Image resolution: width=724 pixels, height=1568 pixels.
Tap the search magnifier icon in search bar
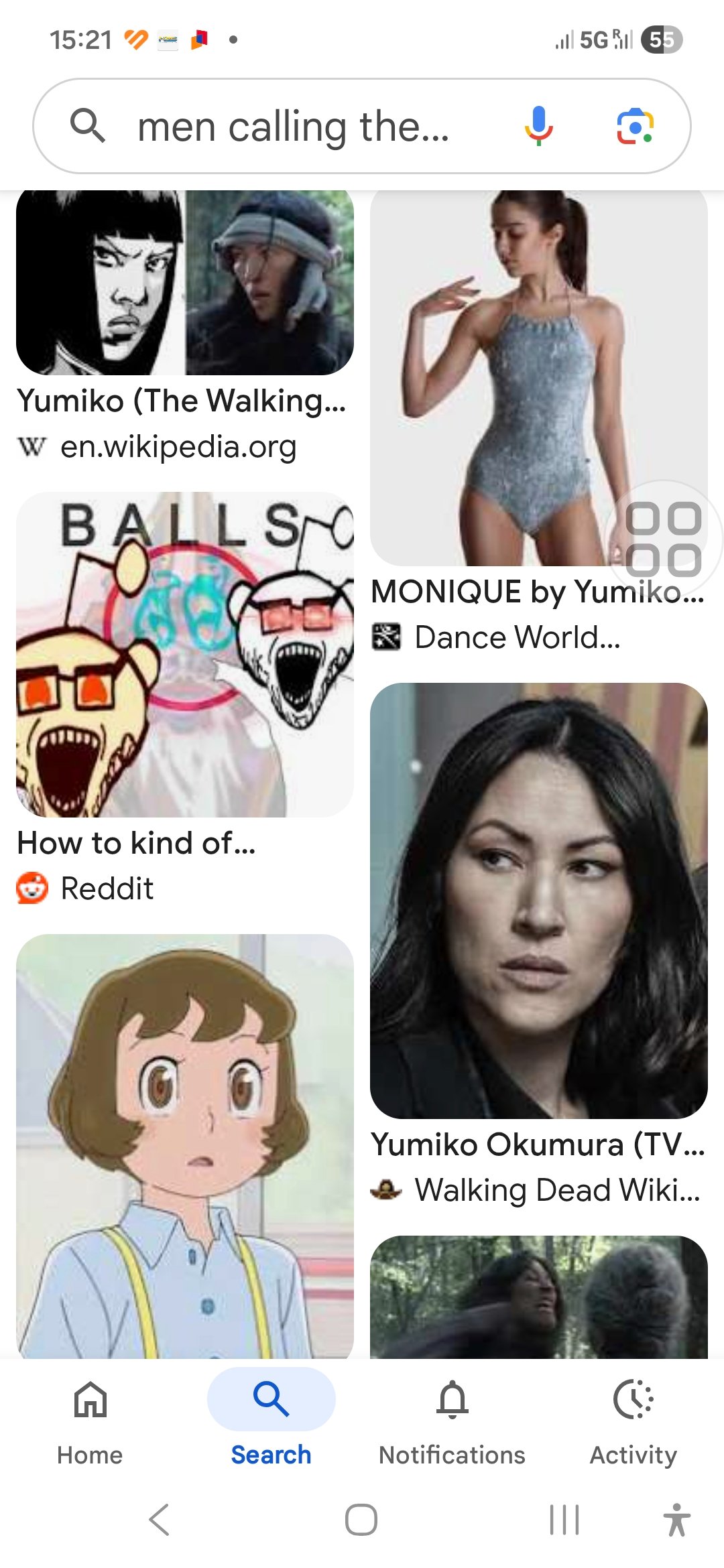click(x=89, y=127)
